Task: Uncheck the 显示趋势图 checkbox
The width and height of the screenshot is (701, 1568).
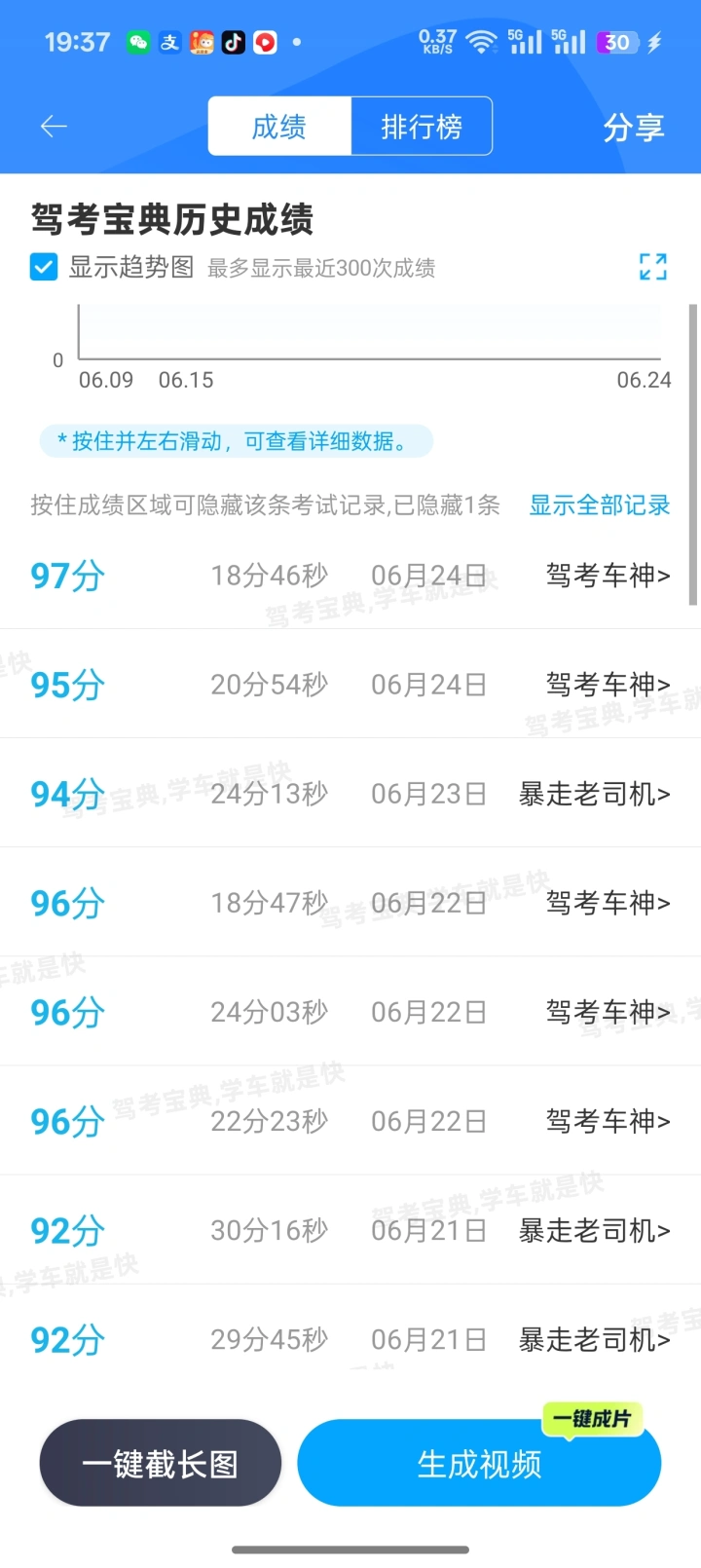Action: click(44, 267)
